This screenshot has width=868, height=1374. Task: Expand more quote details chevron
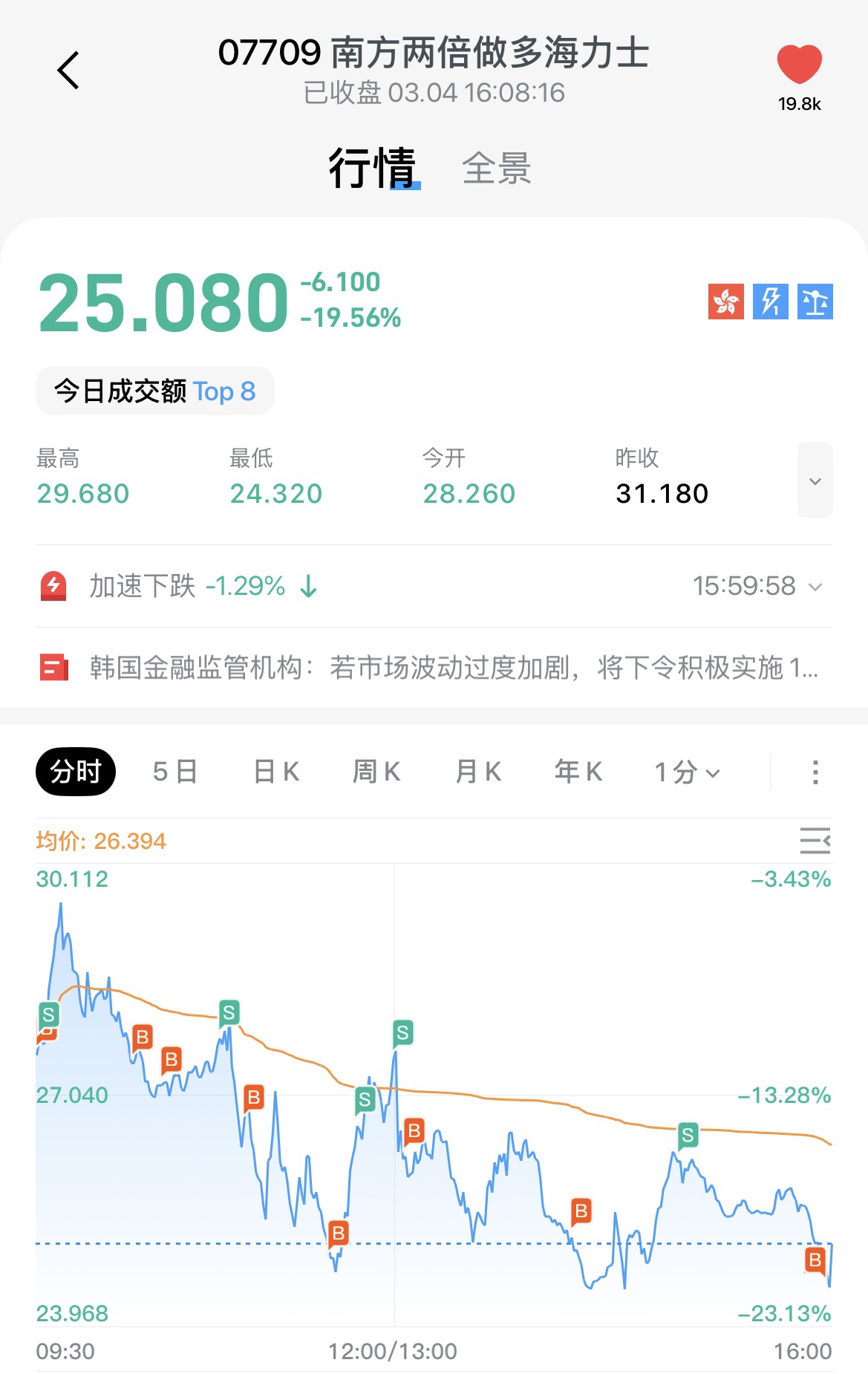coord(815,481)
